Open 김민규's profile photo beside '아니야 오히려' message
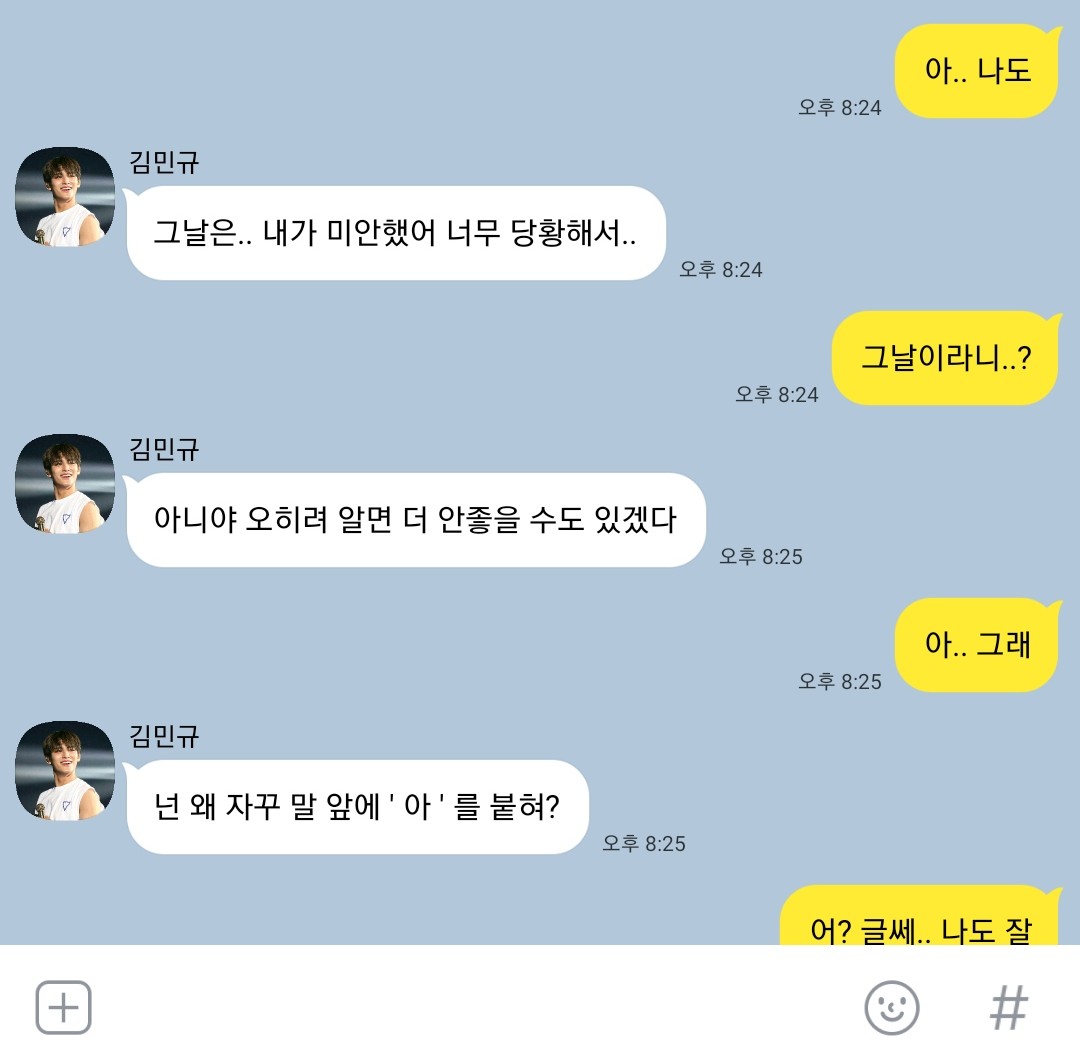 [65, 483]
